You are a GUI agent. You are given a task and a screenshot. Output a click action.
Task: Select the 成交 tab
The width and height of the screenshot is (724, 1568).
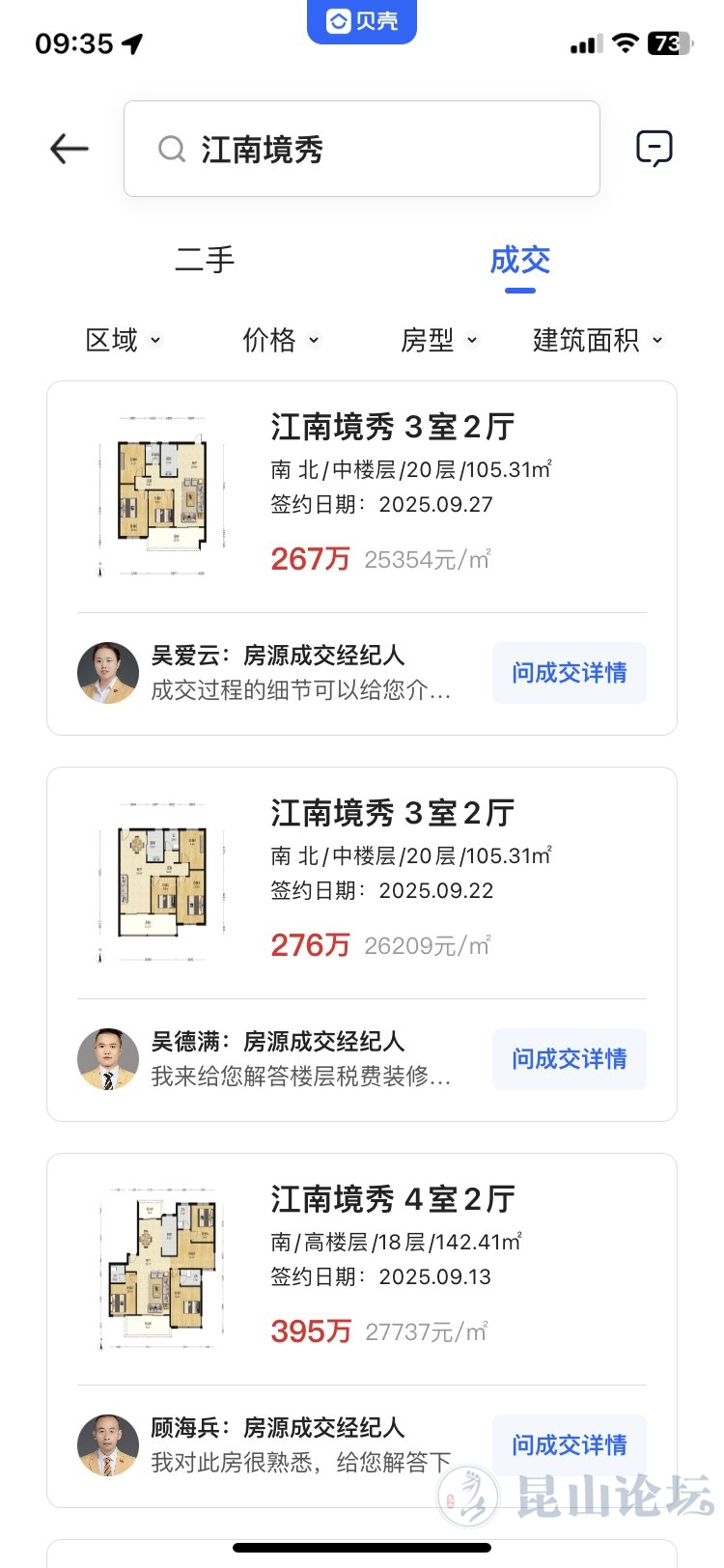tap(519, 260)
